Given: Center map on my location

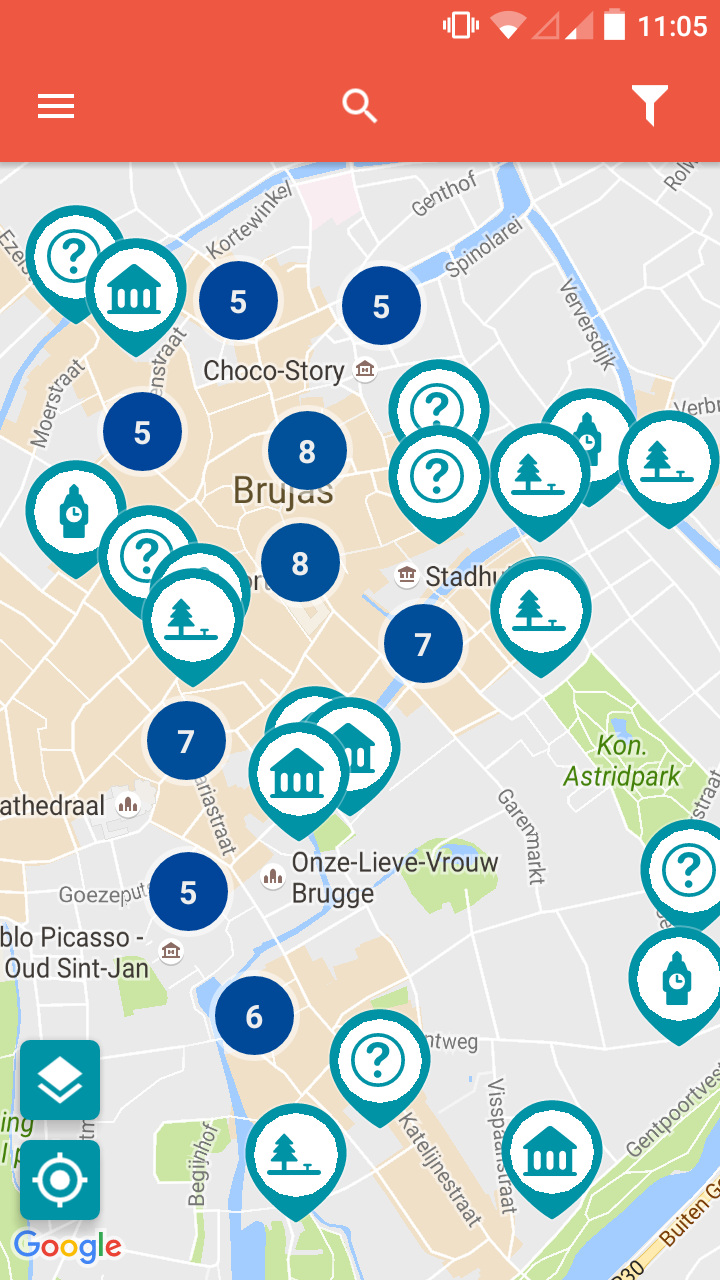Looking at the screenshot, I should pos(60,1181).
